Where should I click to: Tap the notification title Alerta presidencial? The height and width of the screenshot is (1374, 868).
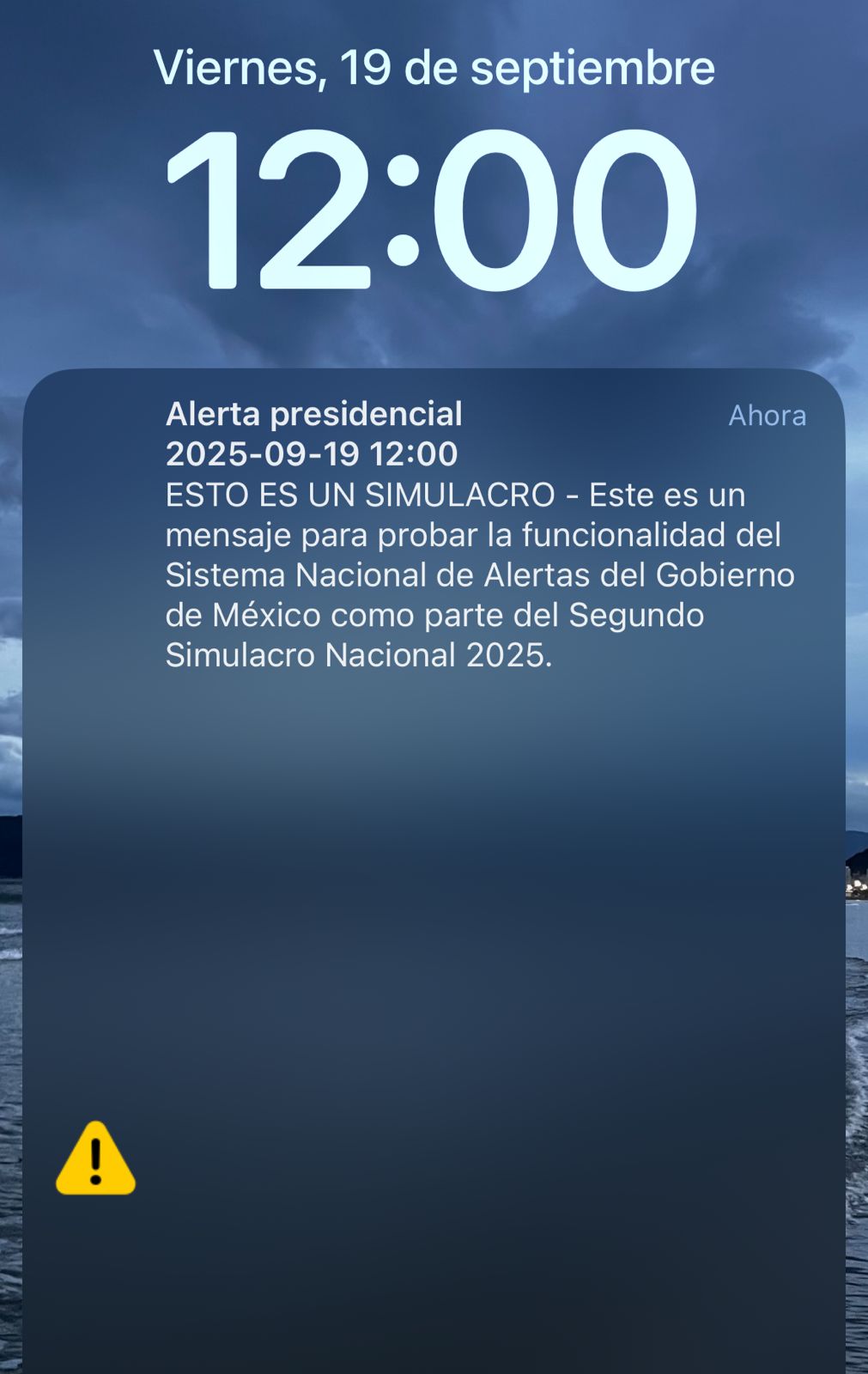(314, 416)
